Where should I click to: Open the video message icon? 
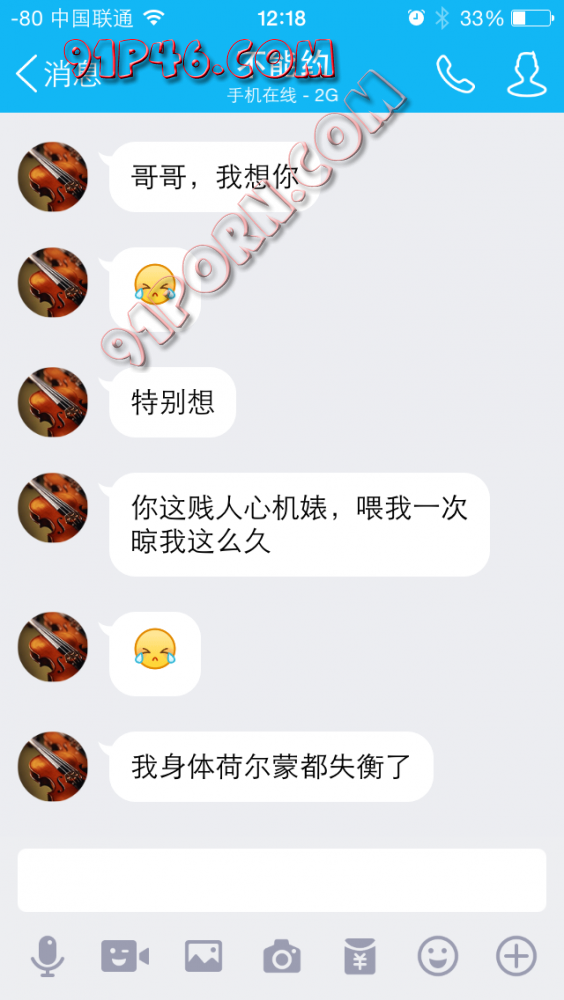[125, 957]
